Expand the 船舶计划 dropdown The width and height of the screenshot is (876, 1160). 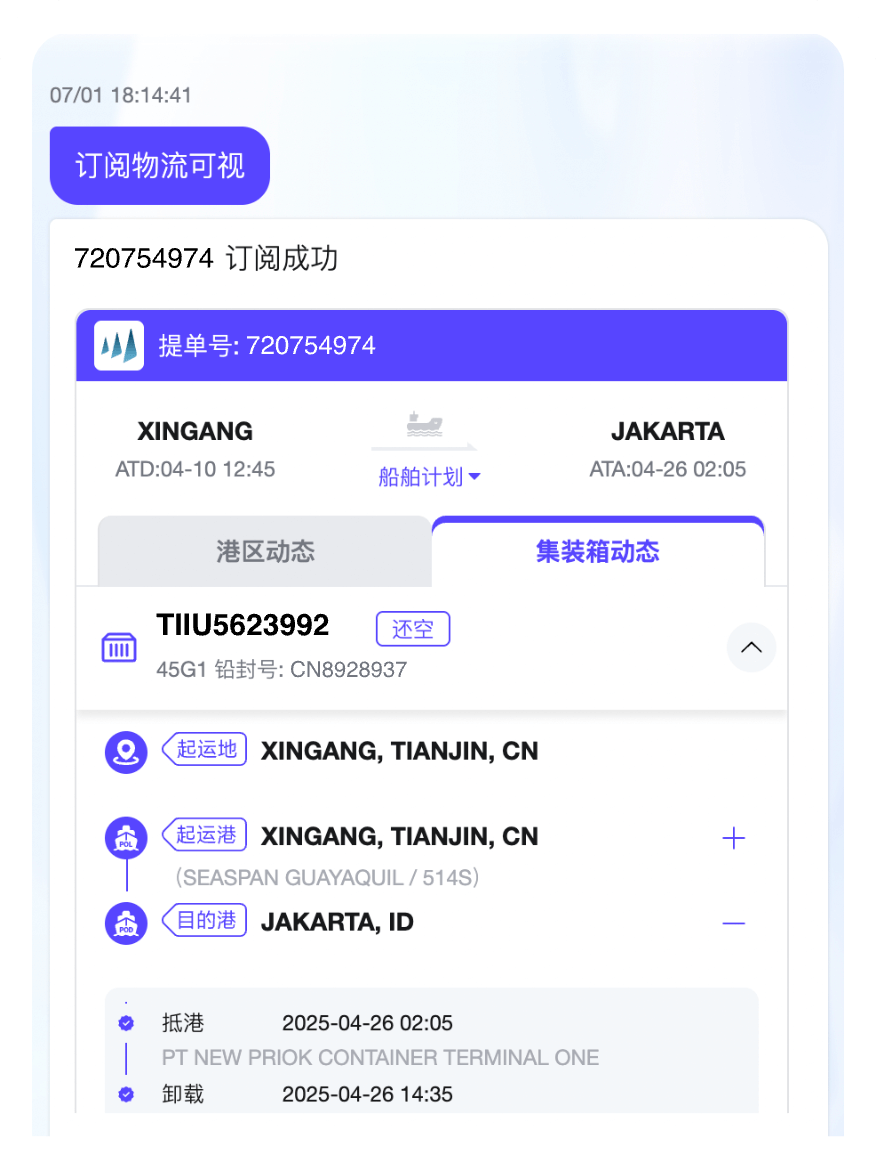tap(429, 477)
